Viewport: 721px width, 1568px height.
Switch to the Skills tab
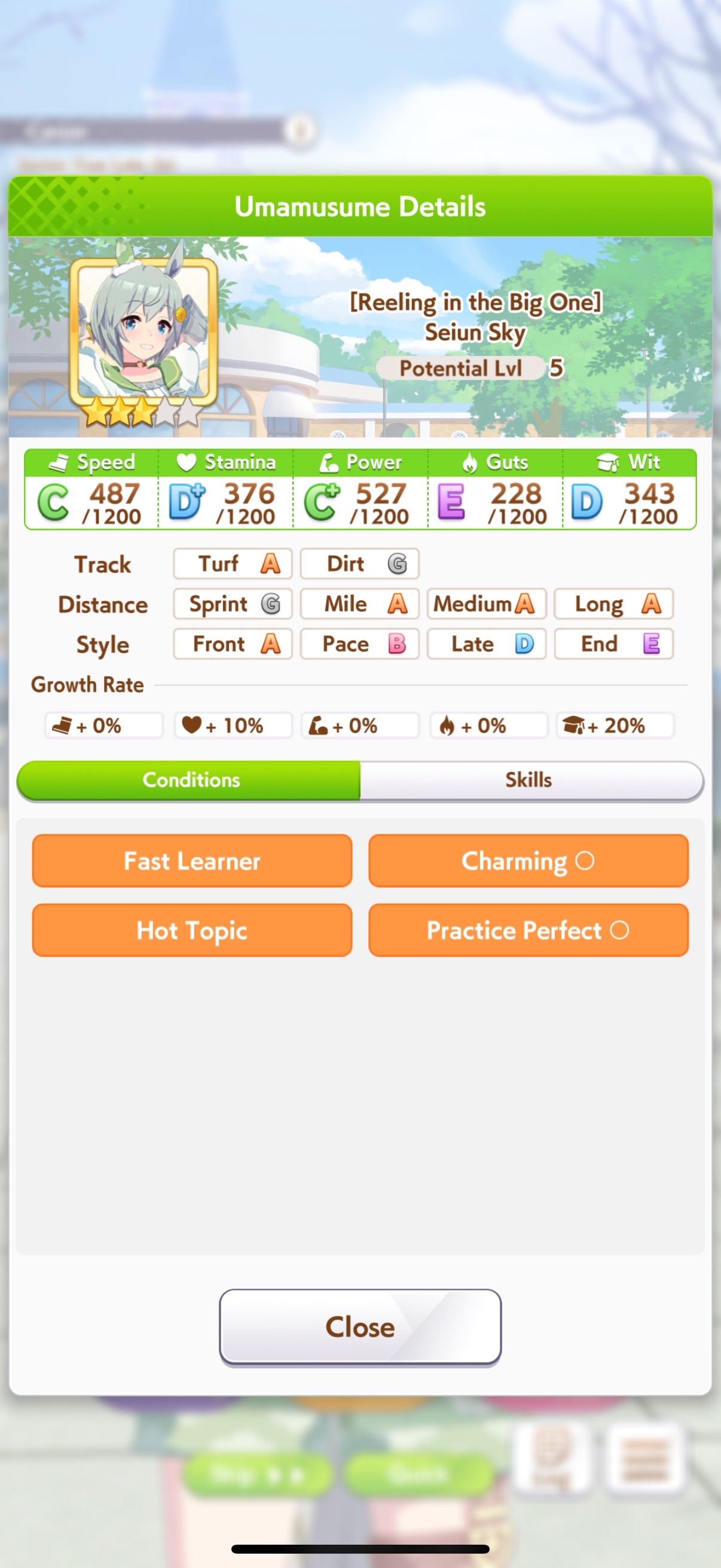coord(530,780)
